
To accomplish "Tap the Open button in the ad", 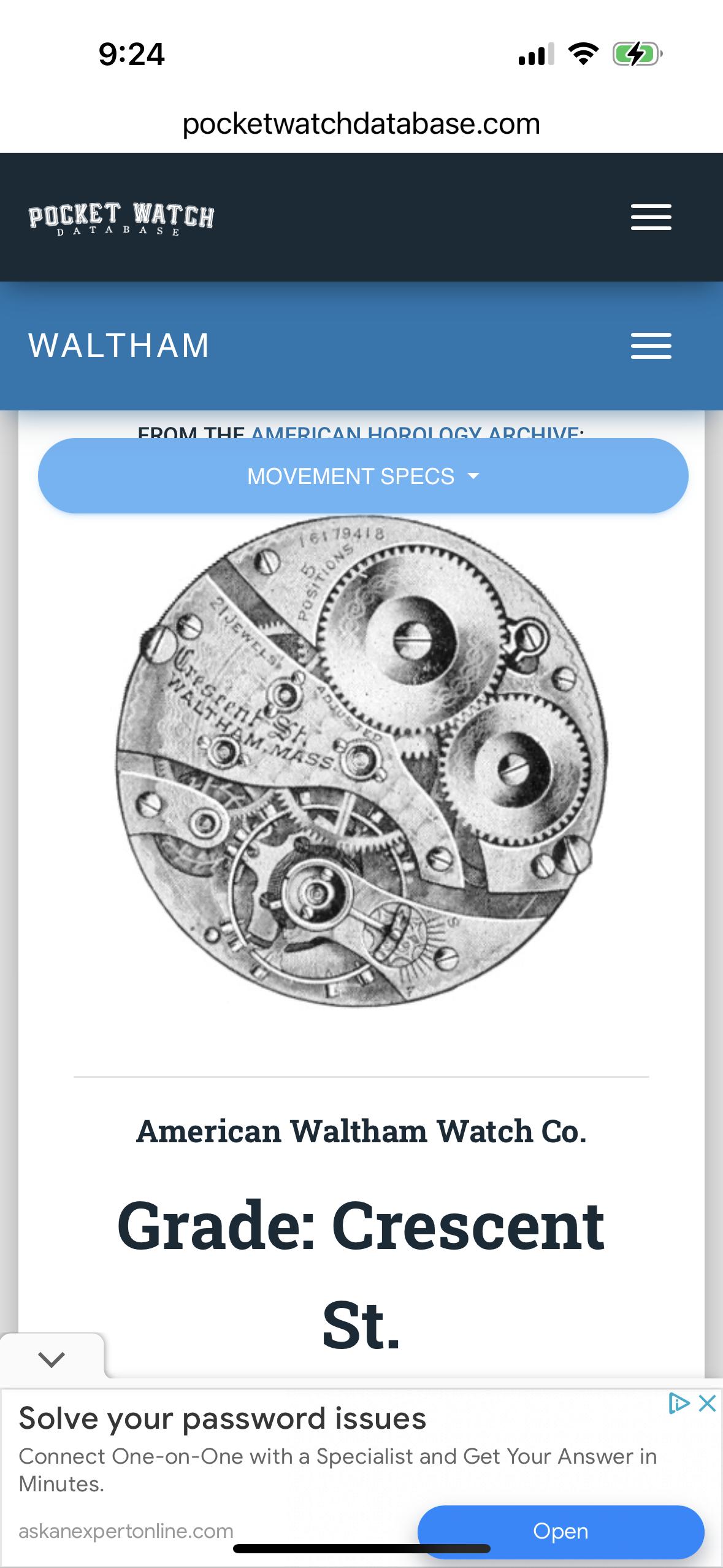I will click(560, 1531).
